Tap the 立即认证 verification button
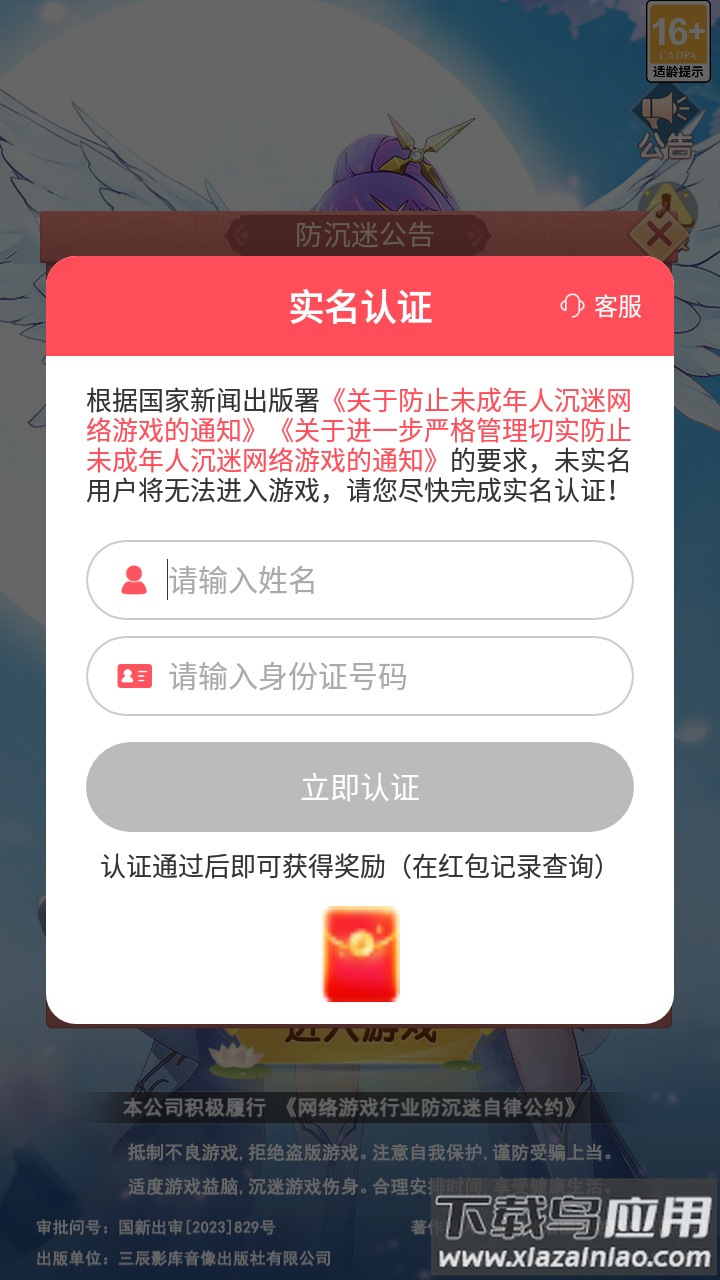The width and height of the screenshot is (720, 1280). tap(360, 787)
